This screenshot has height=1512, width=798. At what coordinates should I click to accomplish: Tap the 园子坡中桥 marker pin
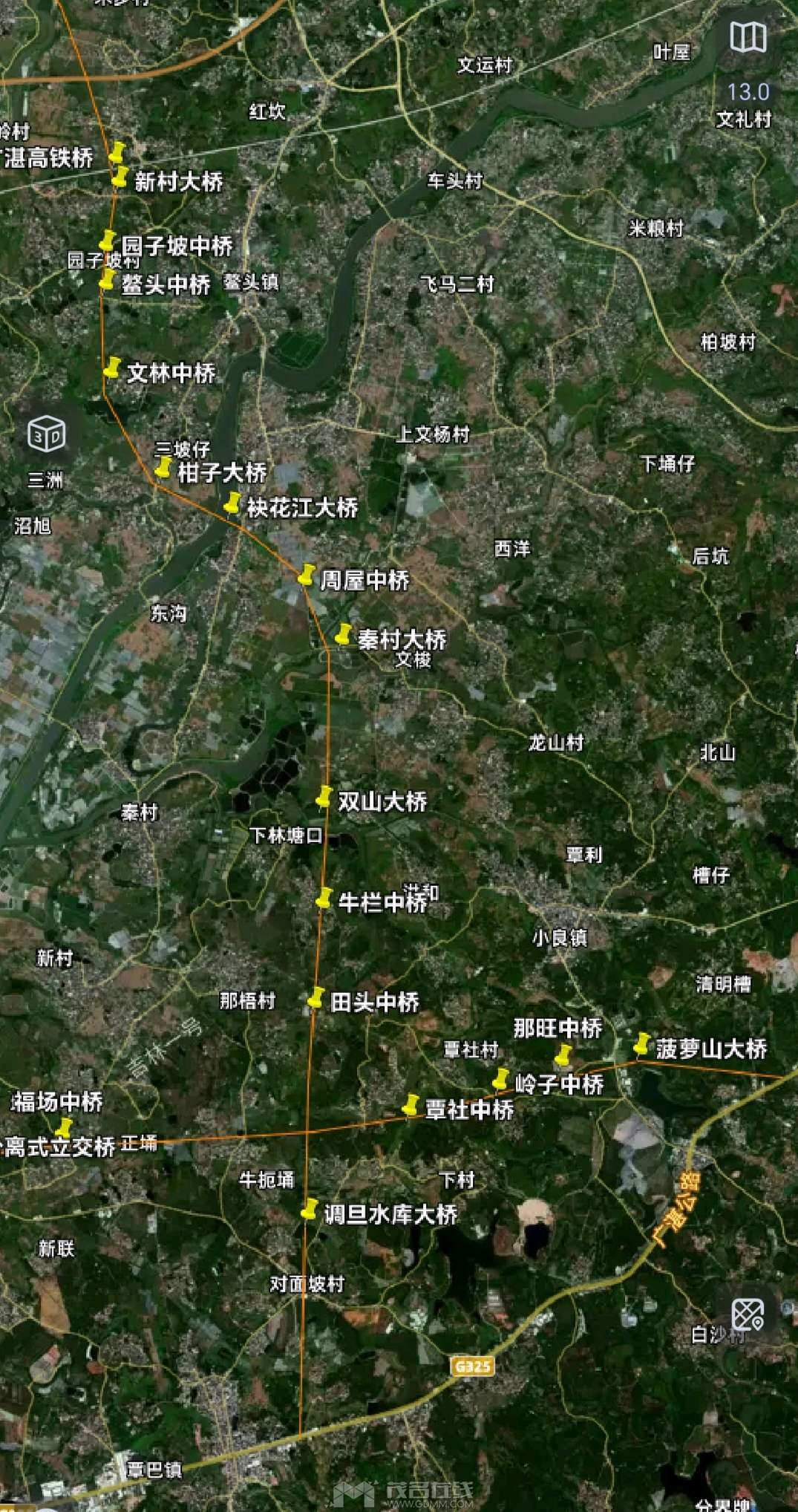[108, 241]
